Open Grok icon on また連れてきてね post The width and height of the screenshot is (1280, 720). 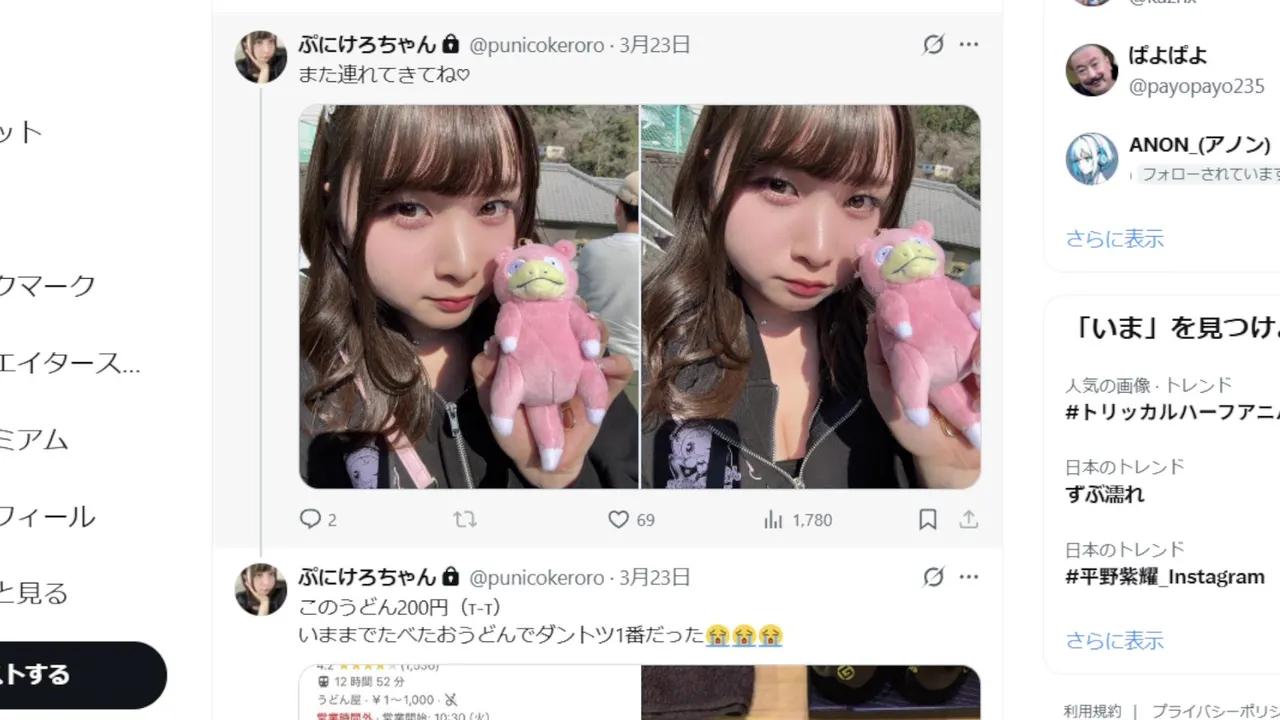tap(933, 44)
